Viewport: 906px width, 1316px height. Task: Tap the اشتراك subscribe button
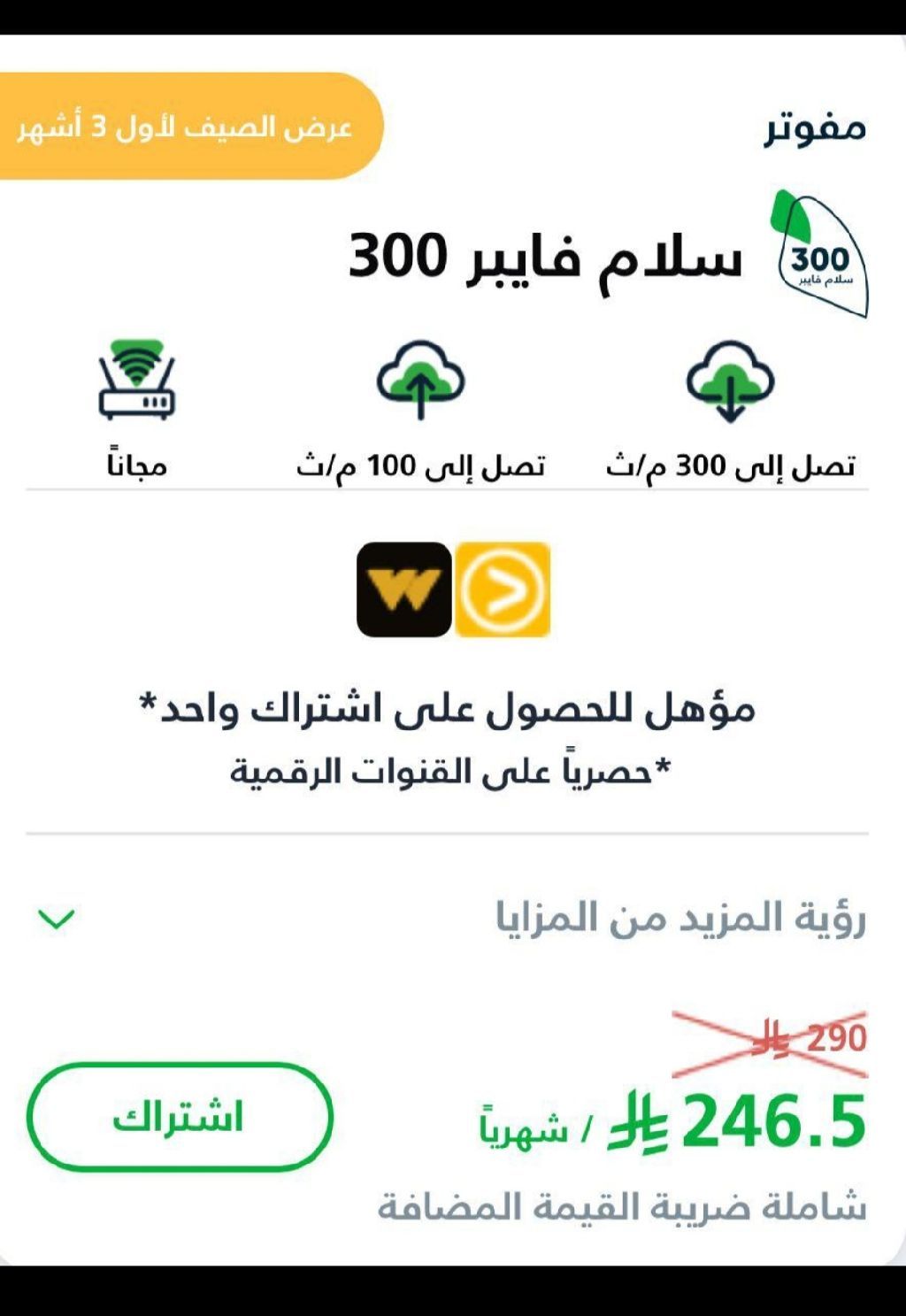point(180,1117)
